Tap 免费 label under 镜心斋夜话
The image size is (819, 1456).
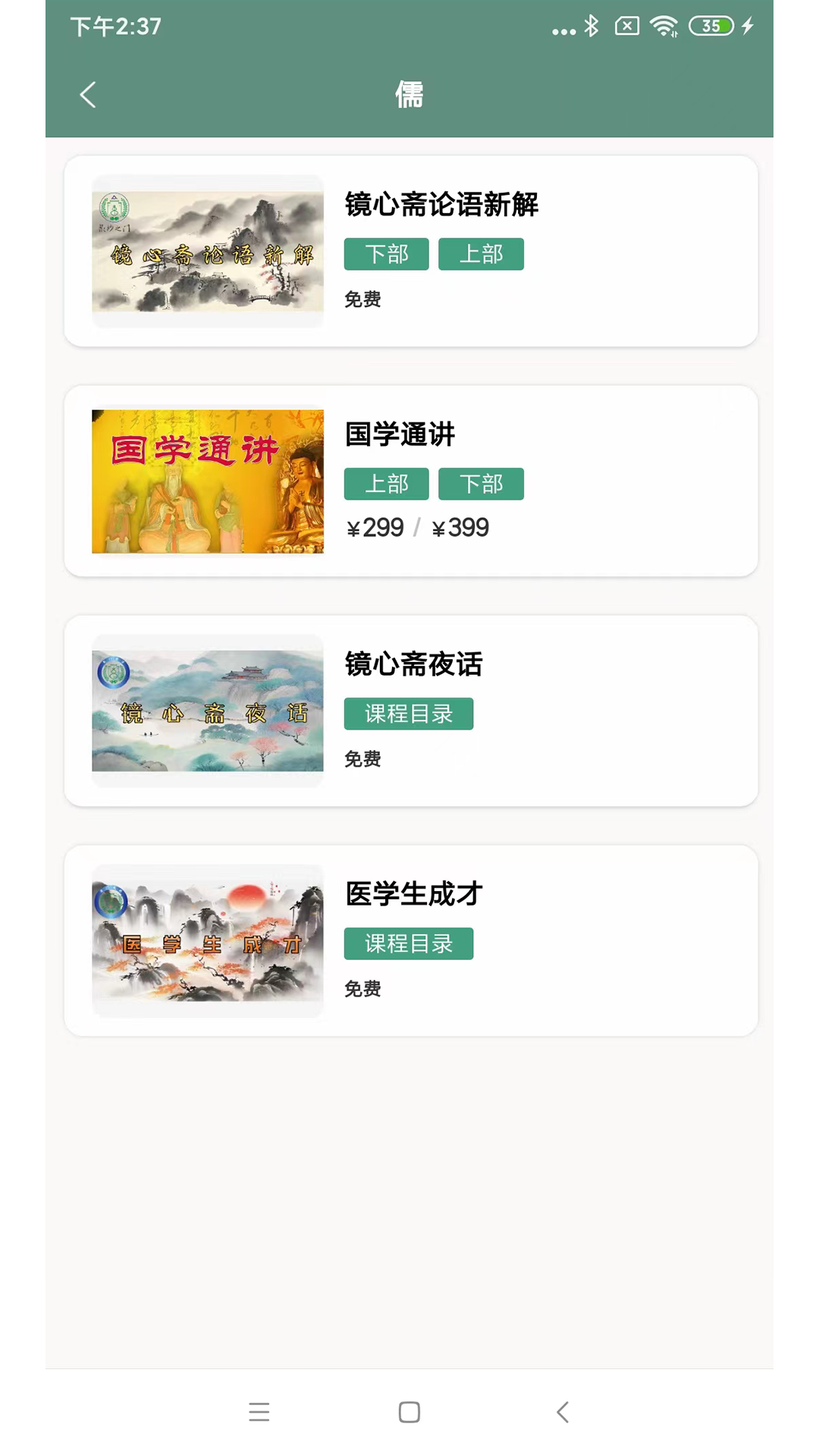click(362, 759)
